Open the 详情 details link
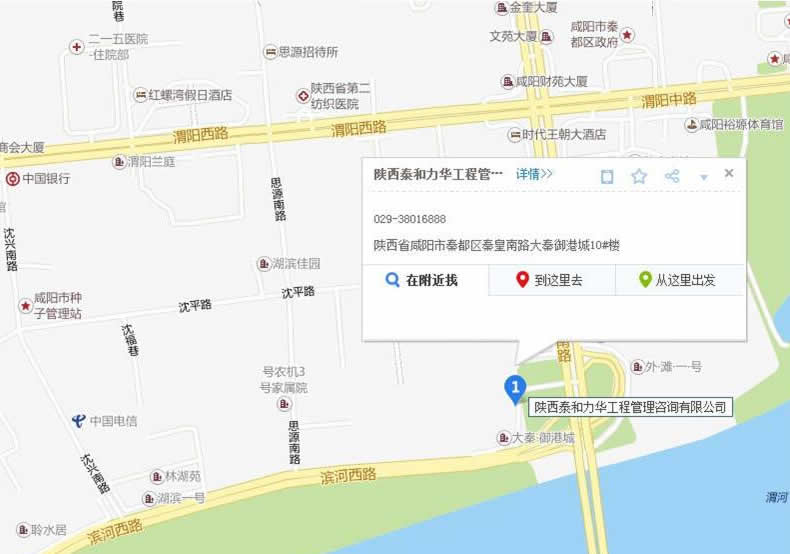 [x=534, y=174]
